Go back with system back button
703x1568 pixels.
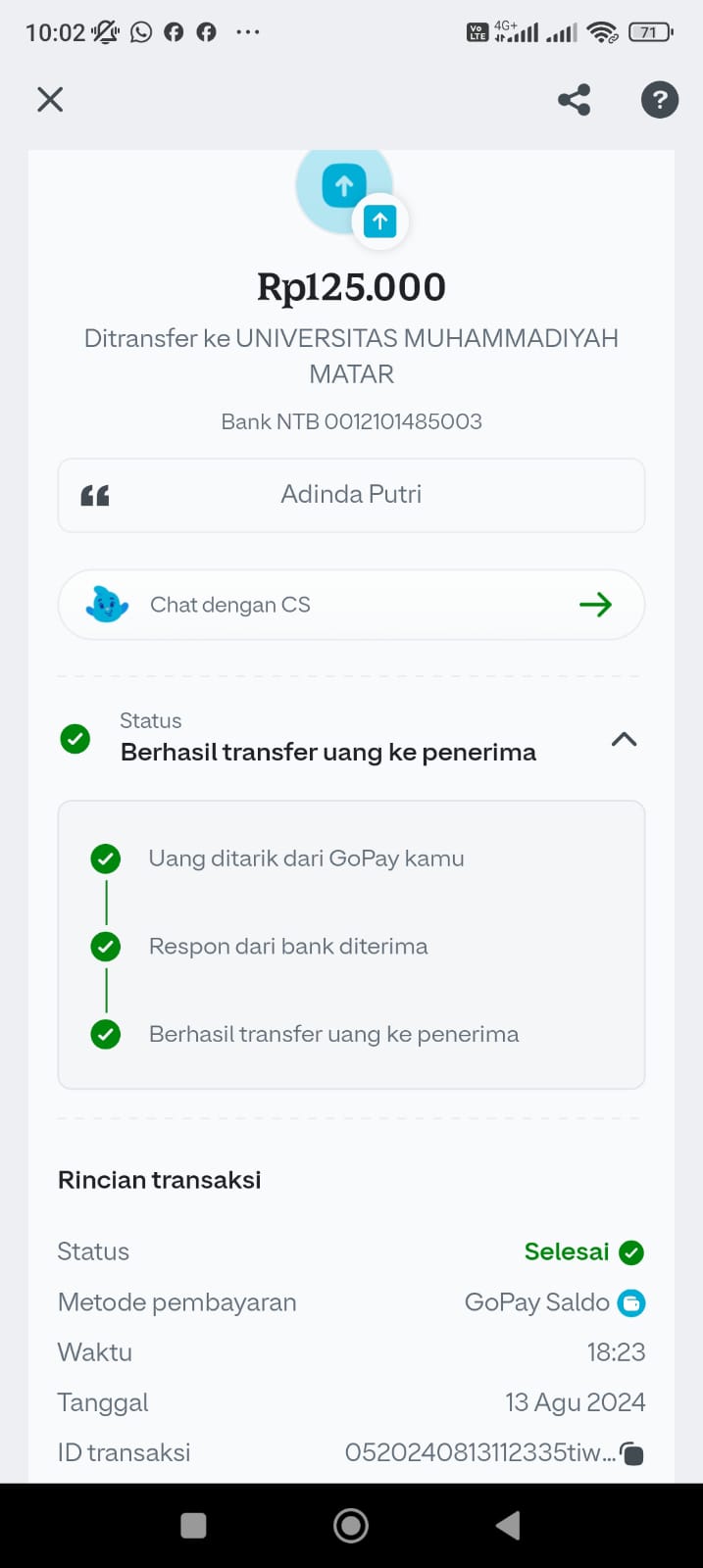507,1525
